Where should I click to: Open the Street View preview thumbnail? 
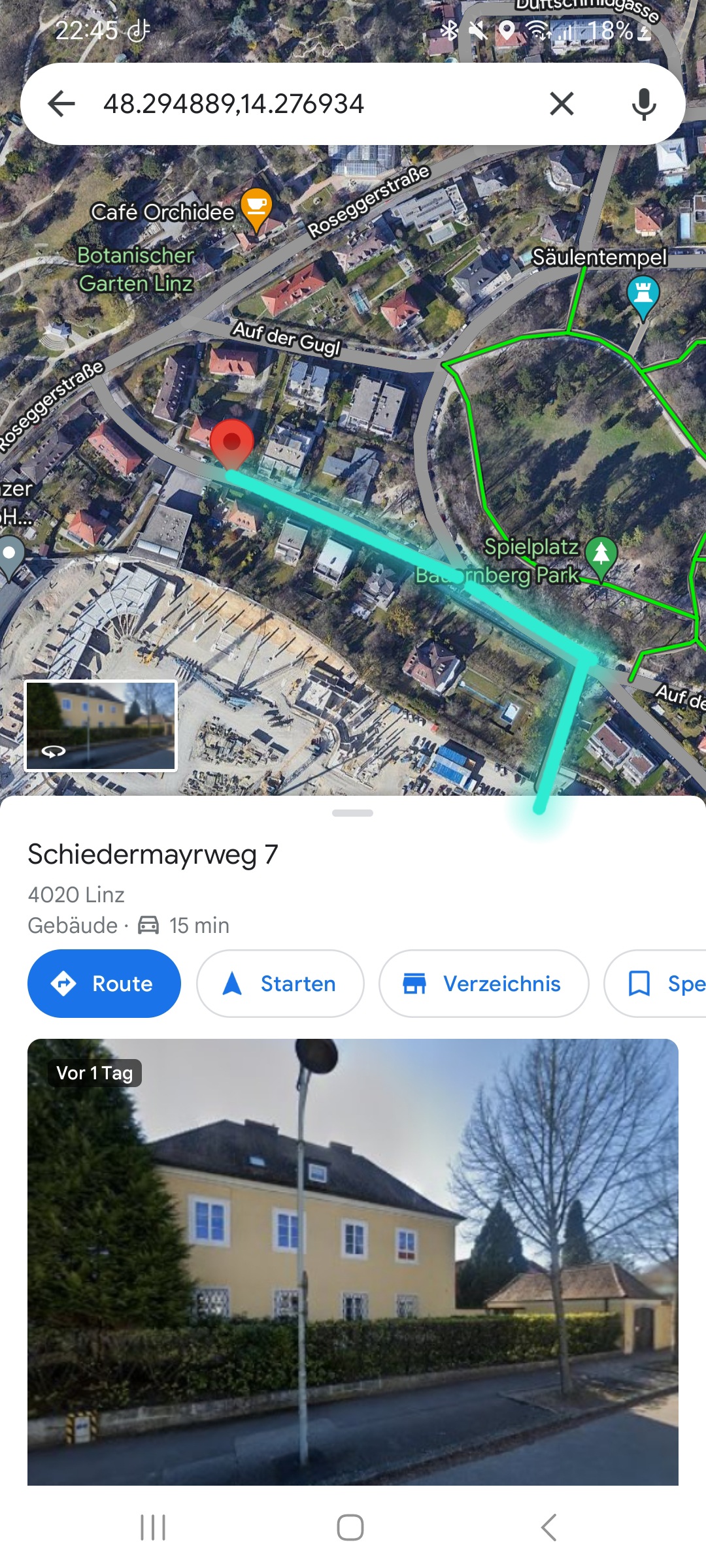[x=101, y=725]
